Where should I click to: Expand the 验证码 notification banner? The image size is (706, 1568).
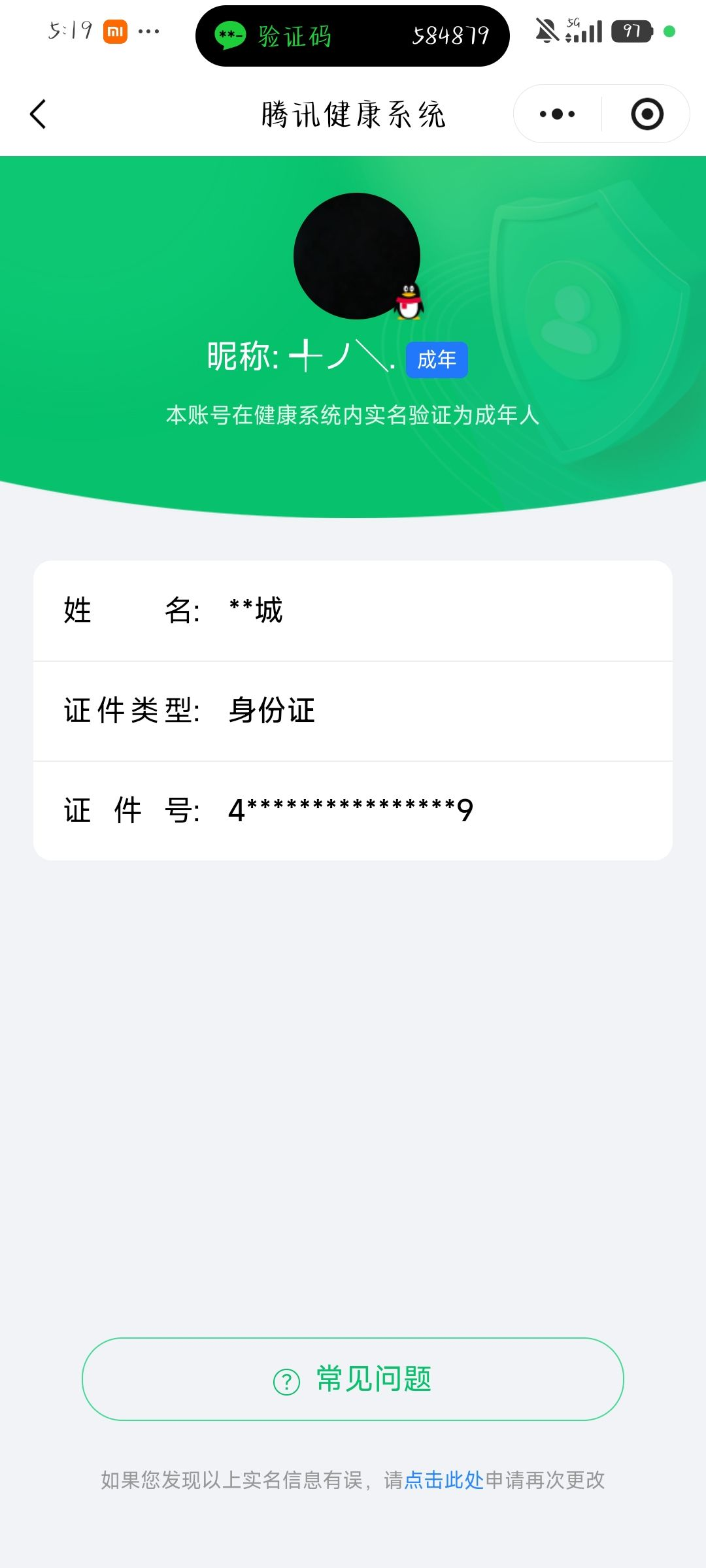point(353,36)
